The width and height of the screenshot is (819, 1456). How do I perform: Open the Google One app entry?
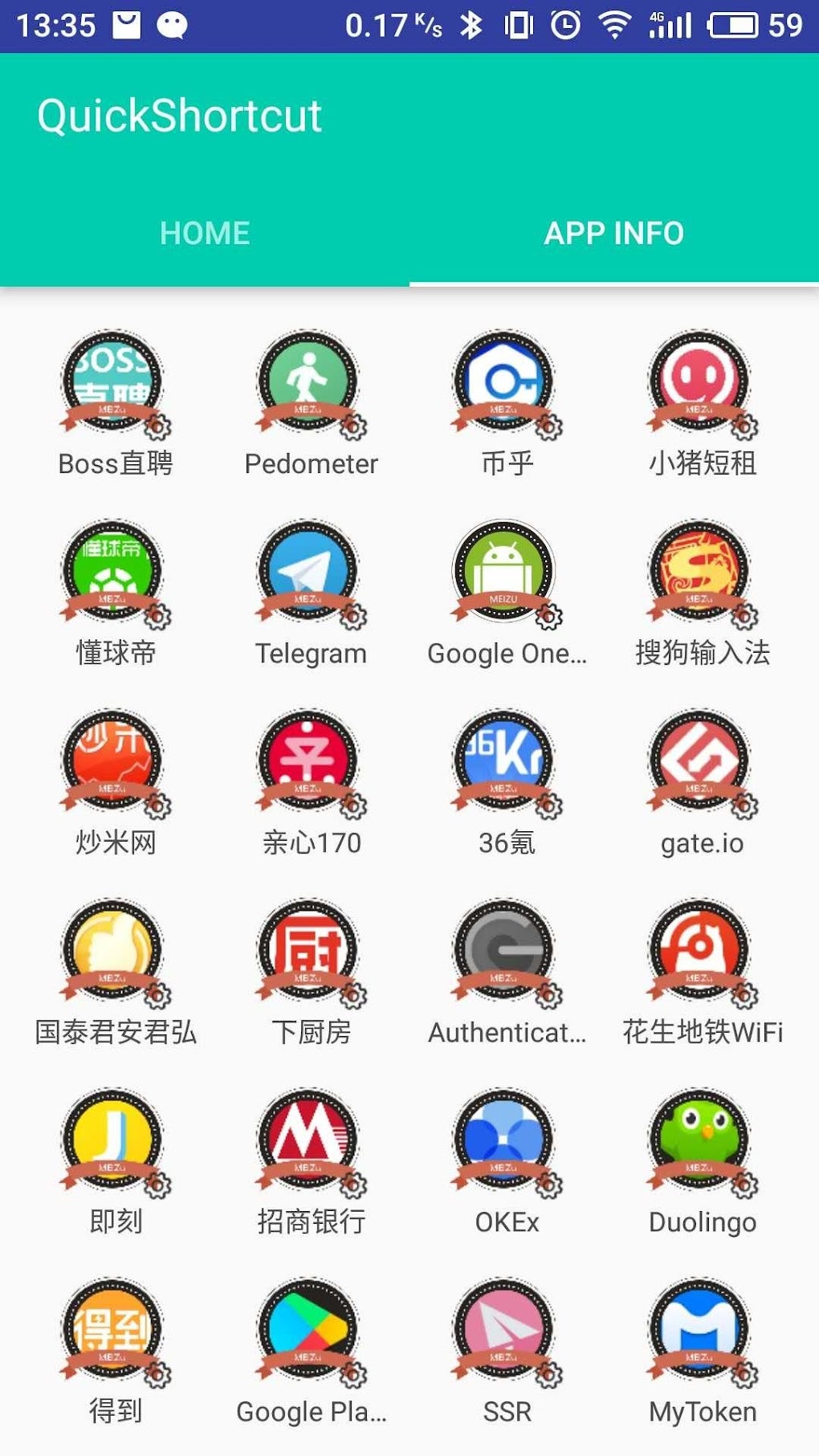click(x=505, y=573)
